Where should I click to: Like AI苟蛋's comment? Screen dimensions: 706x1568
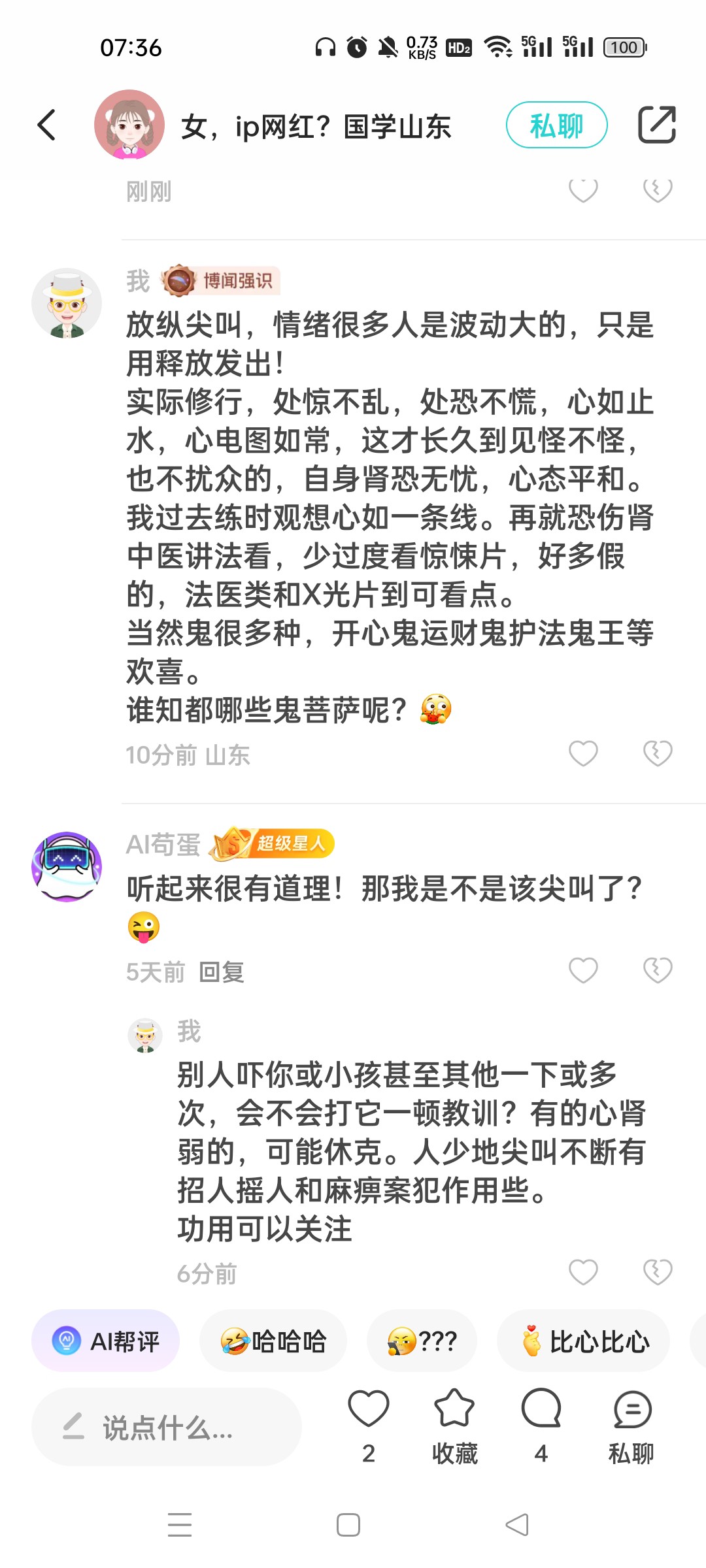(583, 970)
